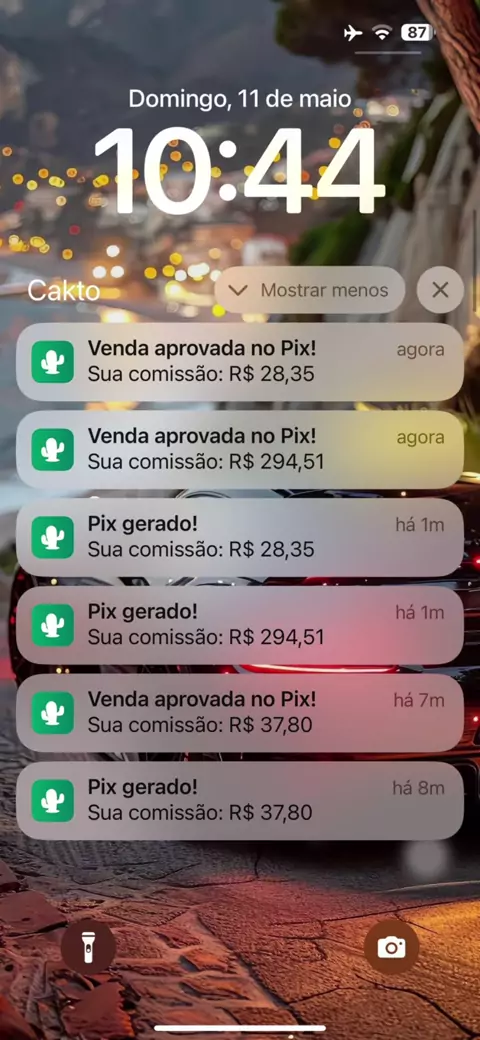Collapse notifications with Mostrar menos
Image resolution: width=480 pixels, height=1040 pixels.
coord(310,290)
